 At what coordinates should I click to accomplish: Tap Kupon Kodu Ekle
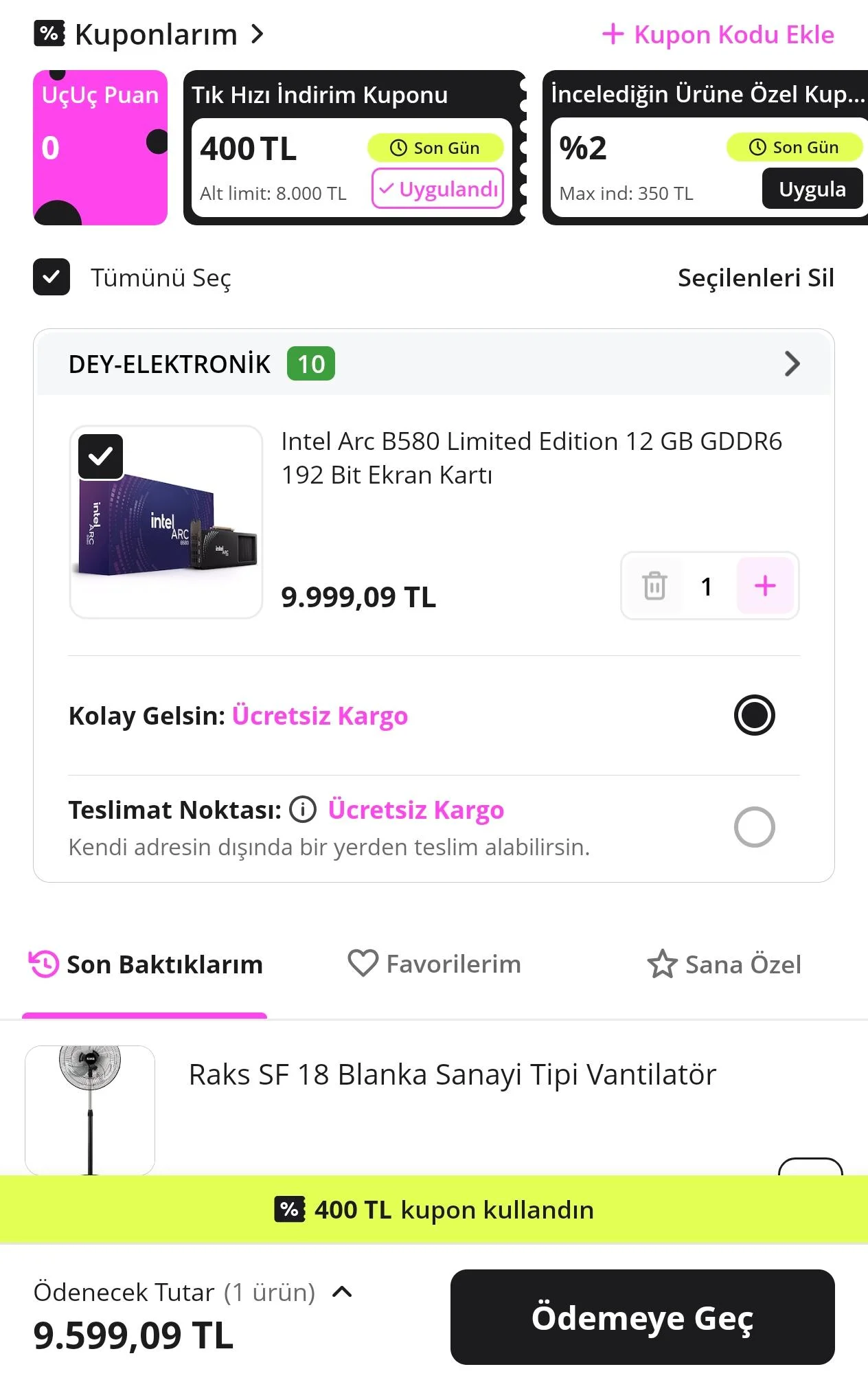click(x=718, y=34)
